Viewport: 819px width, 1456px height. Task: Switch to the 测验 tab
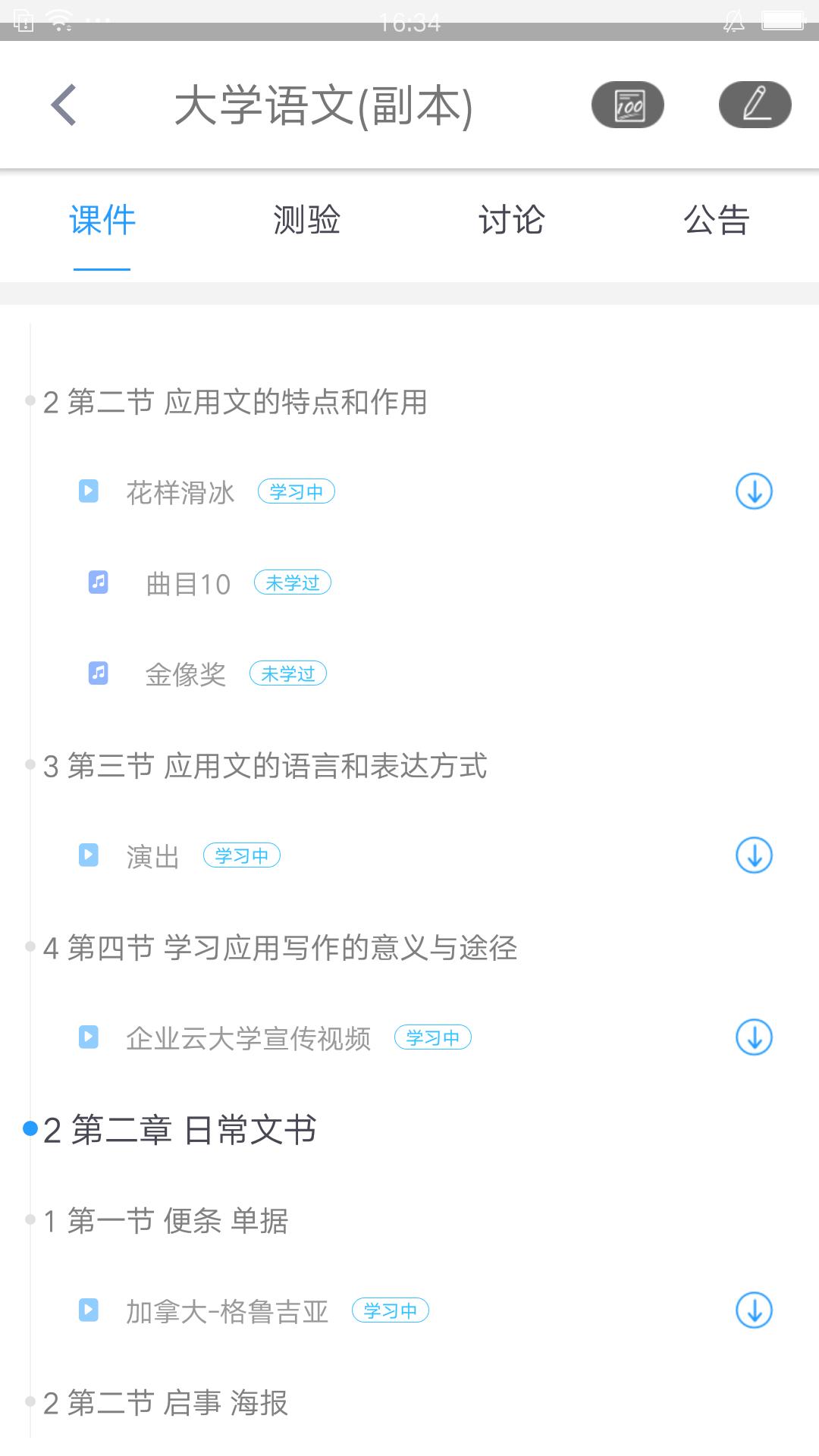306,221
